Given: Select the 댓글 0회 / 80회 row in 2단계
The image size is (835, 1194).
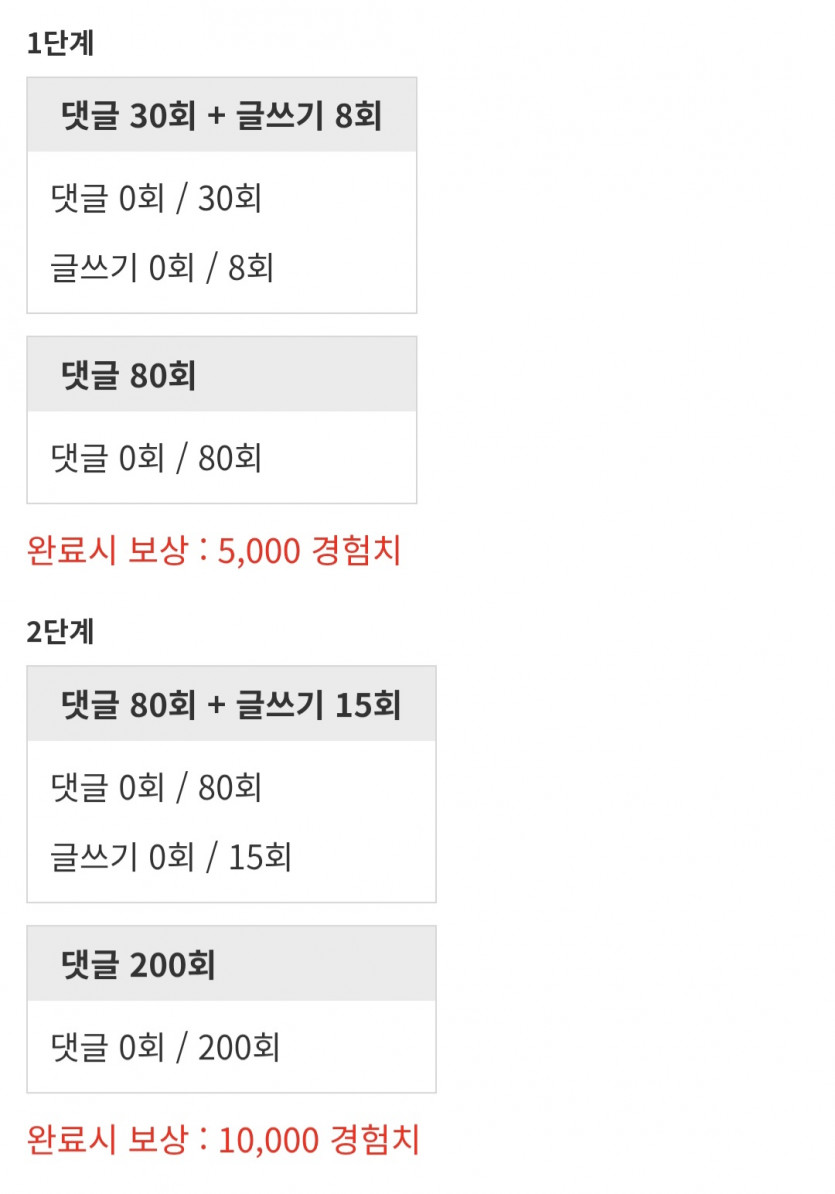Looking at the screenshot, I should 155,788.
